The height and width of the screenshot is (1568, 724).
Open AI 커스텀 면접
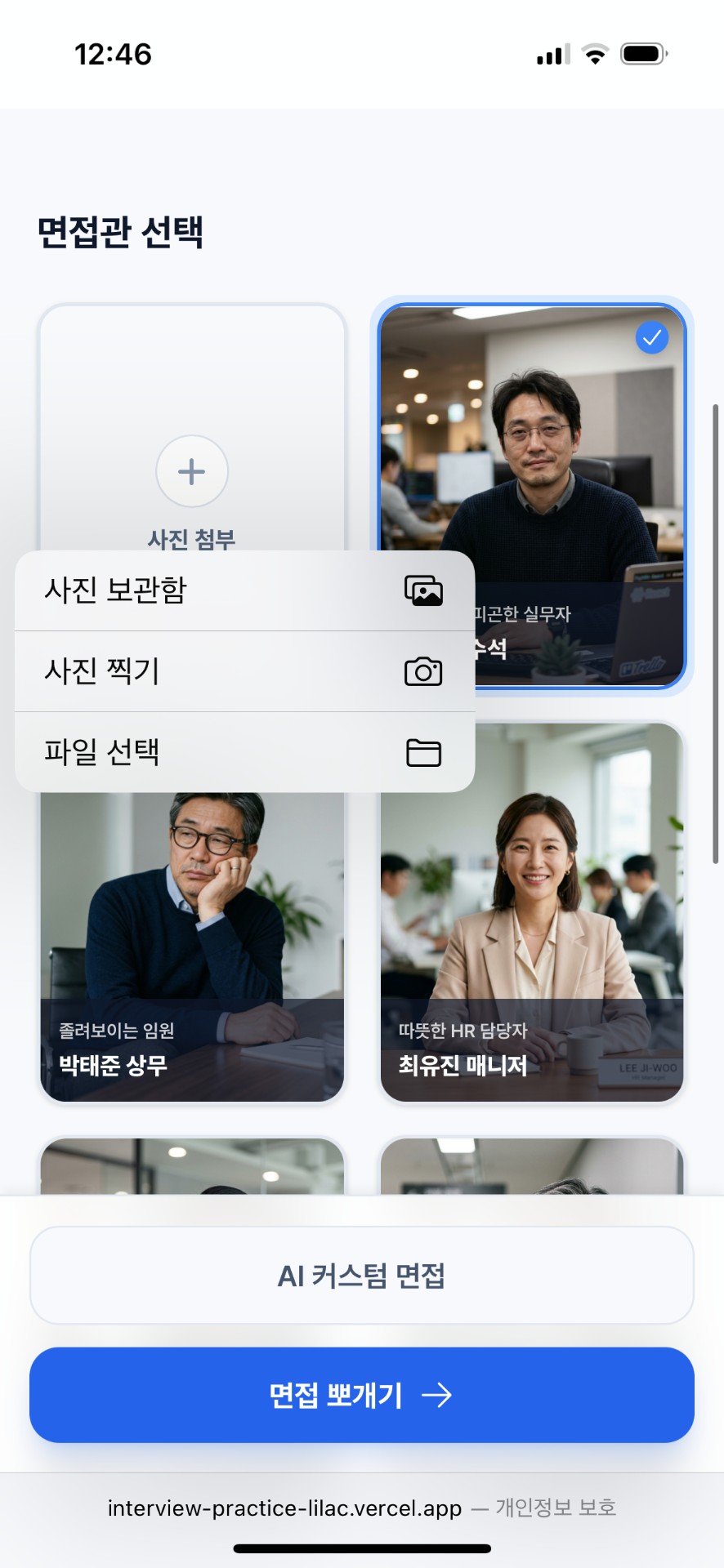362,1275
